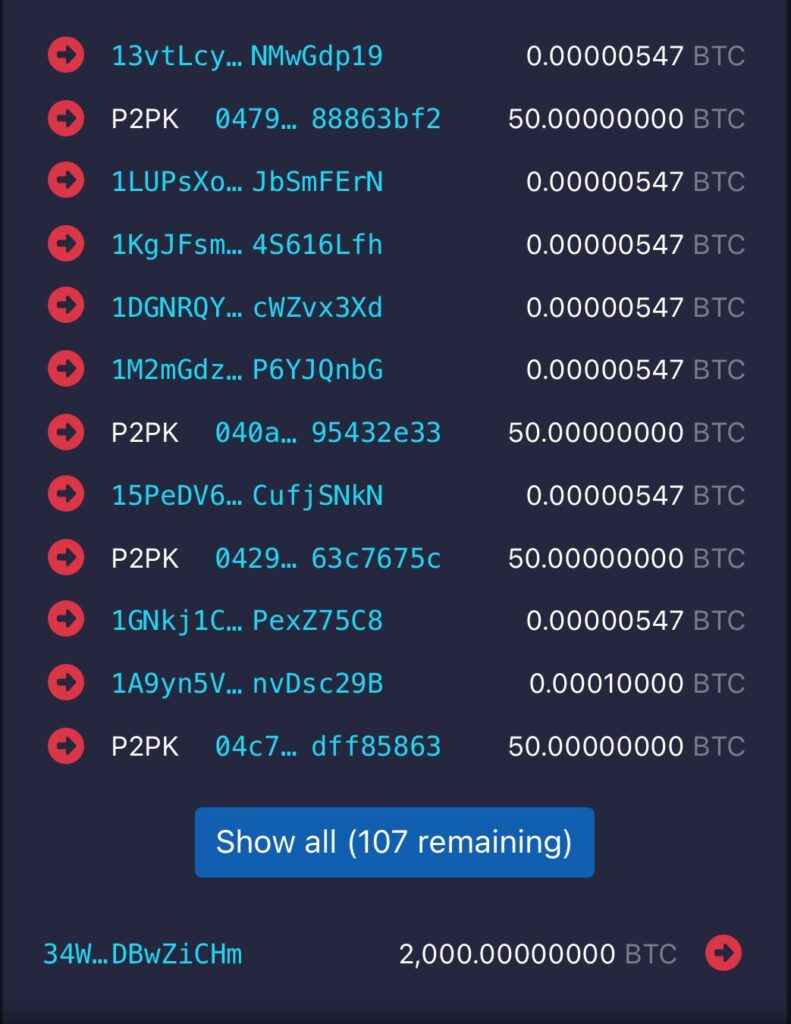Go to address 1DGNRQY…cWZvx3Xd
The height and width of the screenshot is (1024, 791).
[247, 308]
